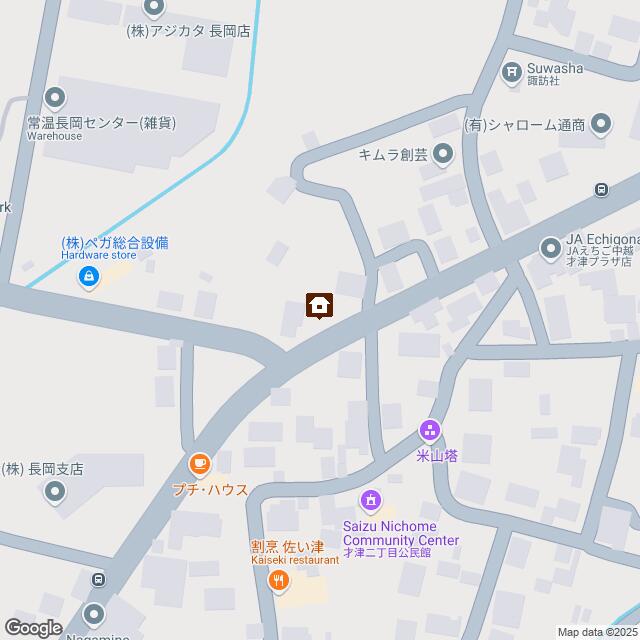
Task: Tap the brown home marker at map center
Action: [x=320, y=306]
